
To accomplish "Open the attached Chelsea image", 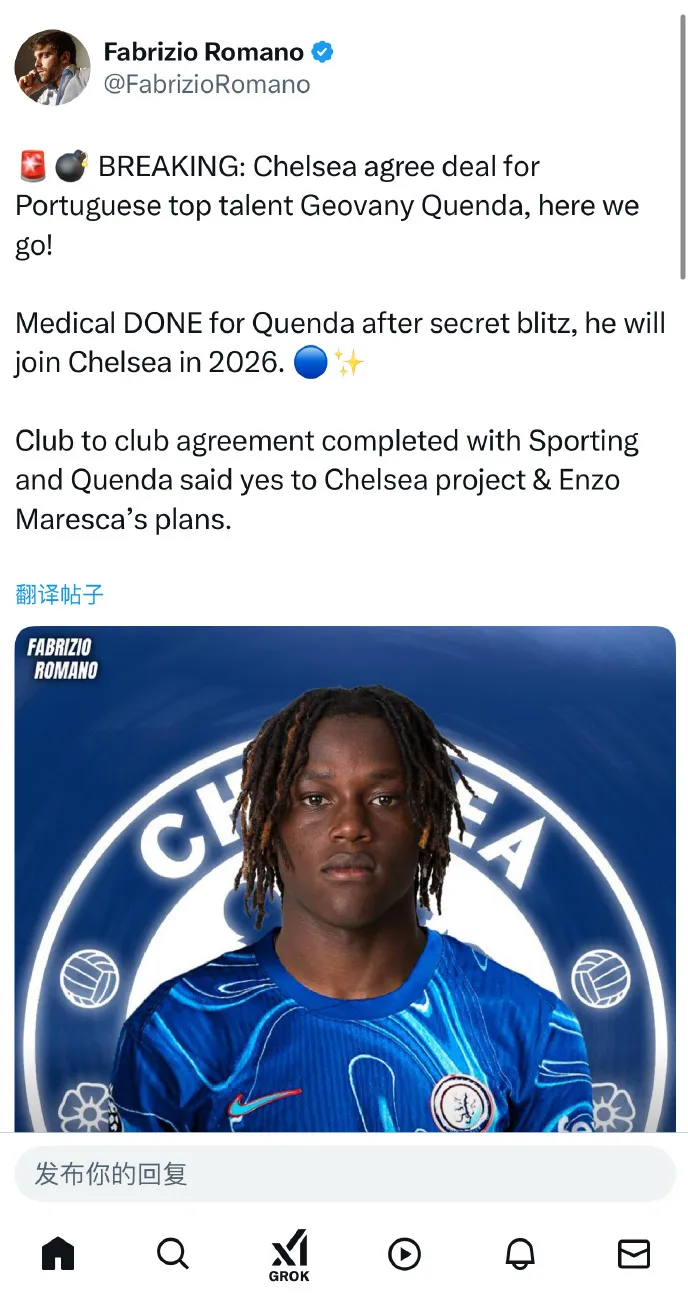I will (x=345, y=878).
